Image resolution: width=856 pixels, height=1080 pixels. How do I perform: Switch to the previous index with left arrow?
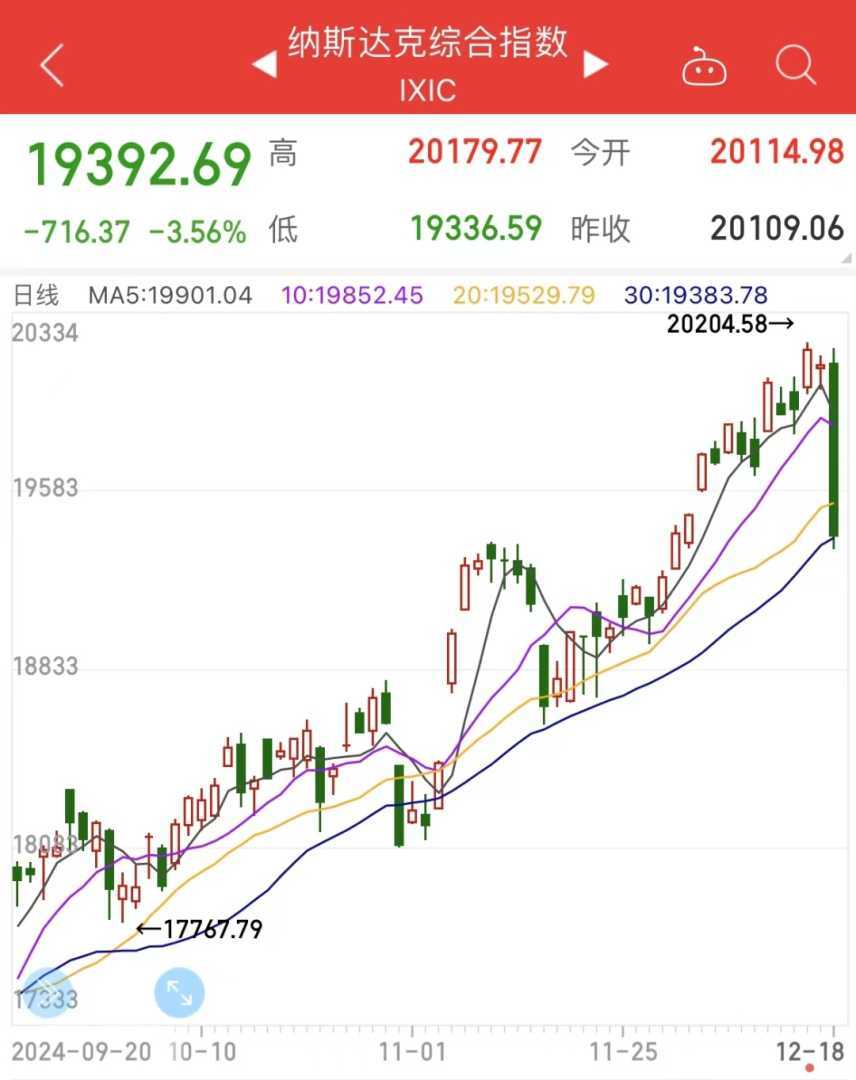tap(264, 66)
